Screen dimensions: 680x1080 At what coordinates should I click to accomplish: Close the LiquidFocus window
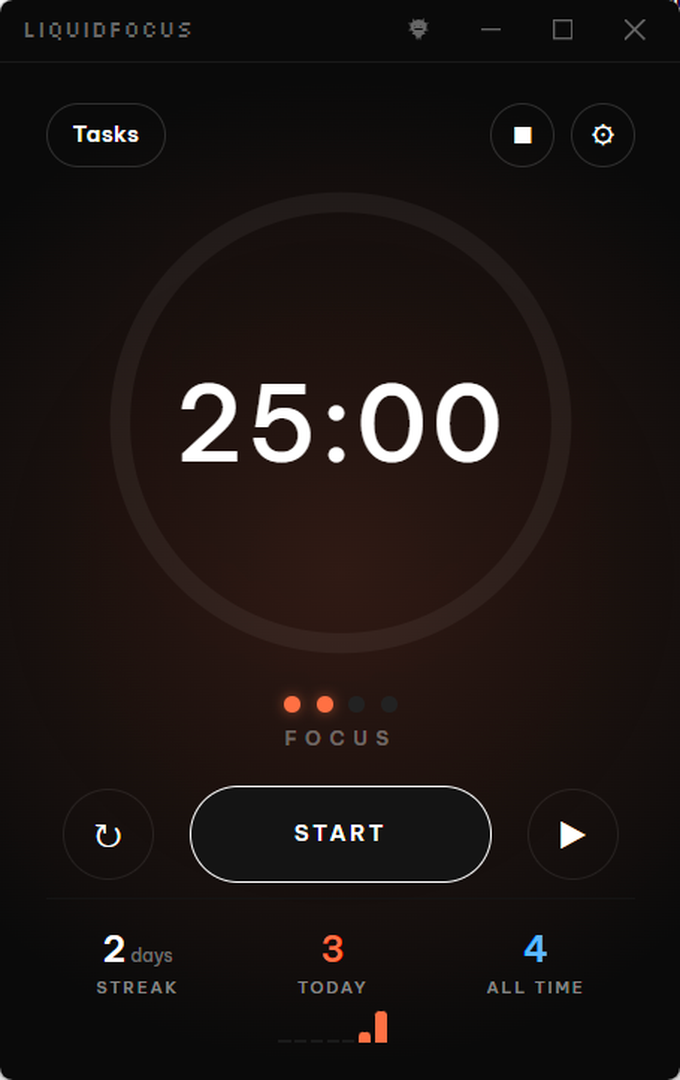(x=635, y=30)
